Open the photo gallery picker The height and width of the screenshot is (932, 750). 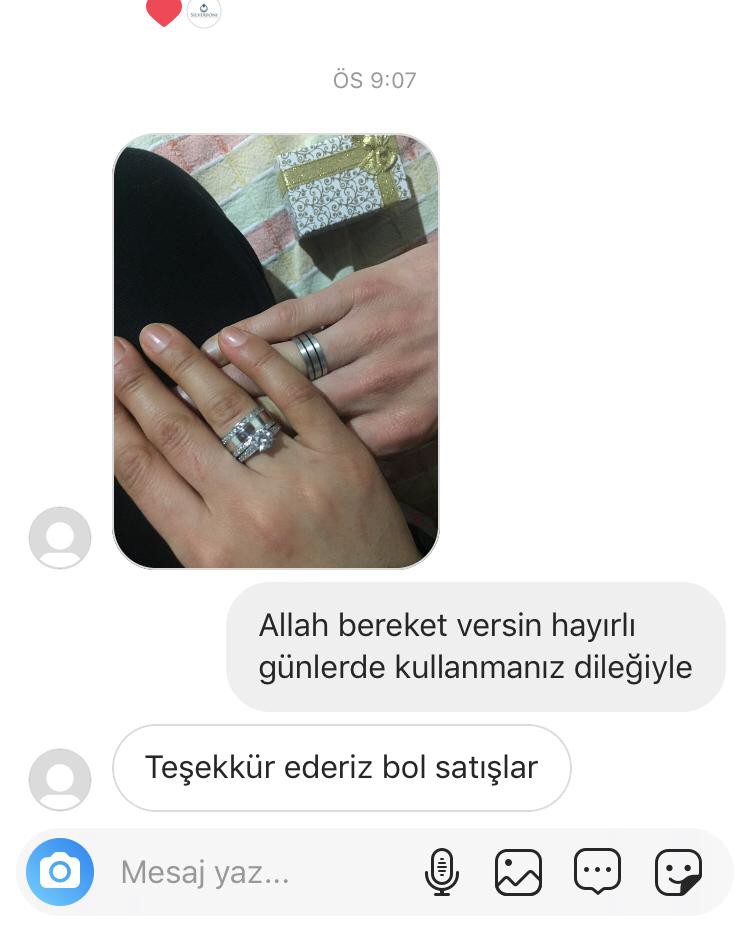(518, 872)
